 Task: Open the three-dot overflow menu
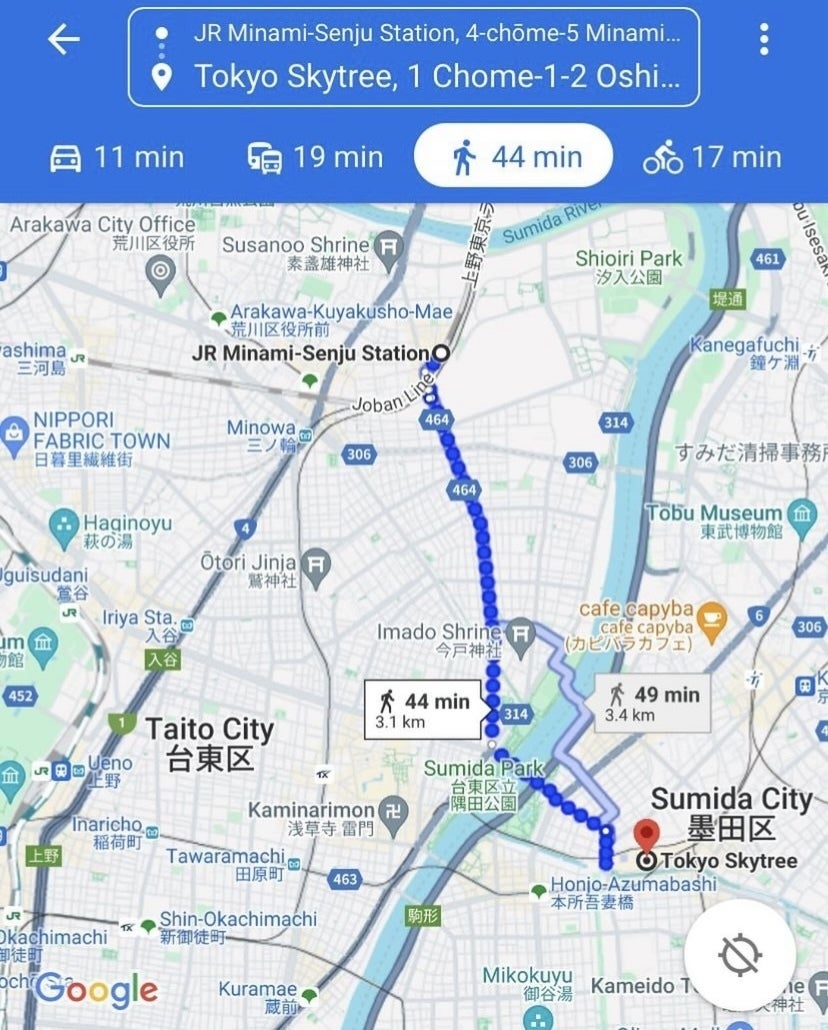(764, 40)
